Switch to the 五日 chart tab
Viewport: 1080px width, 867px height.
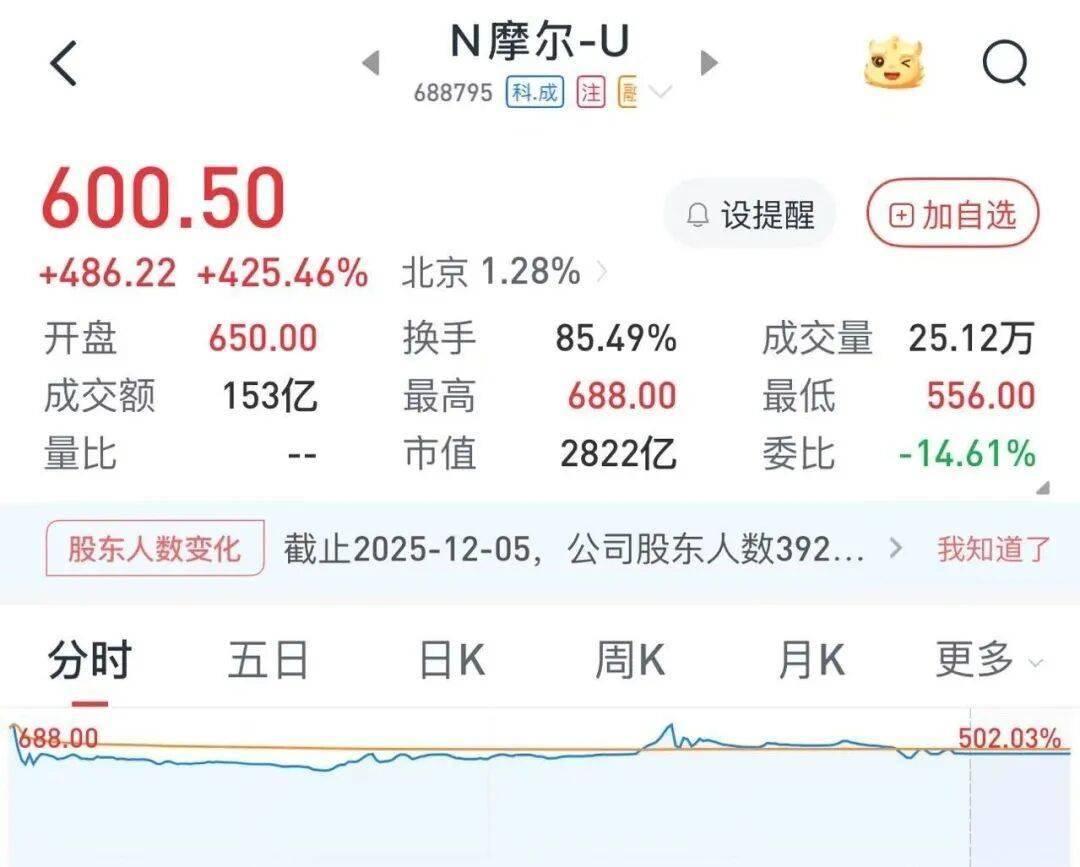pyautogui.click(x=268, y=661)
